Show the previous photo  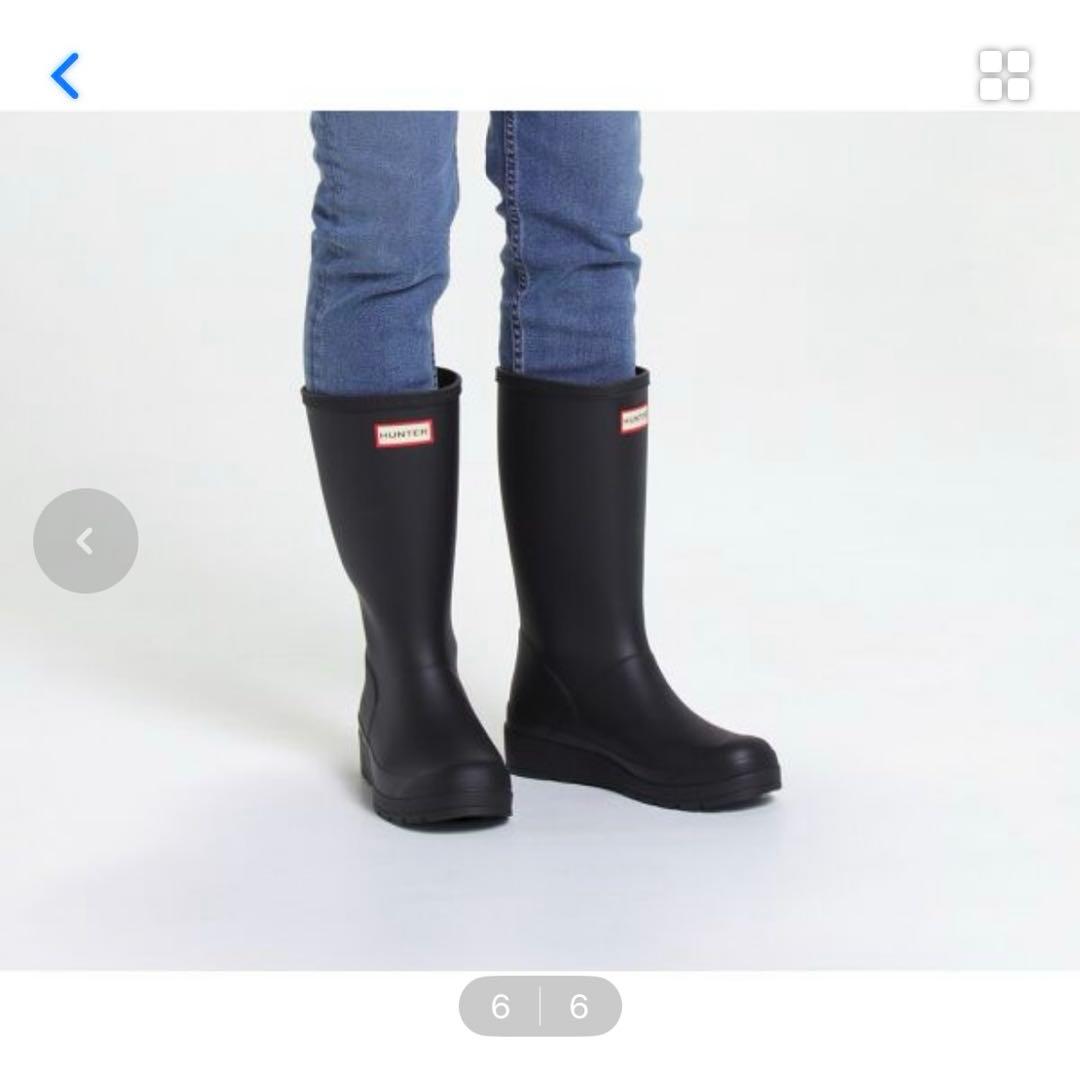pos(86,541)
